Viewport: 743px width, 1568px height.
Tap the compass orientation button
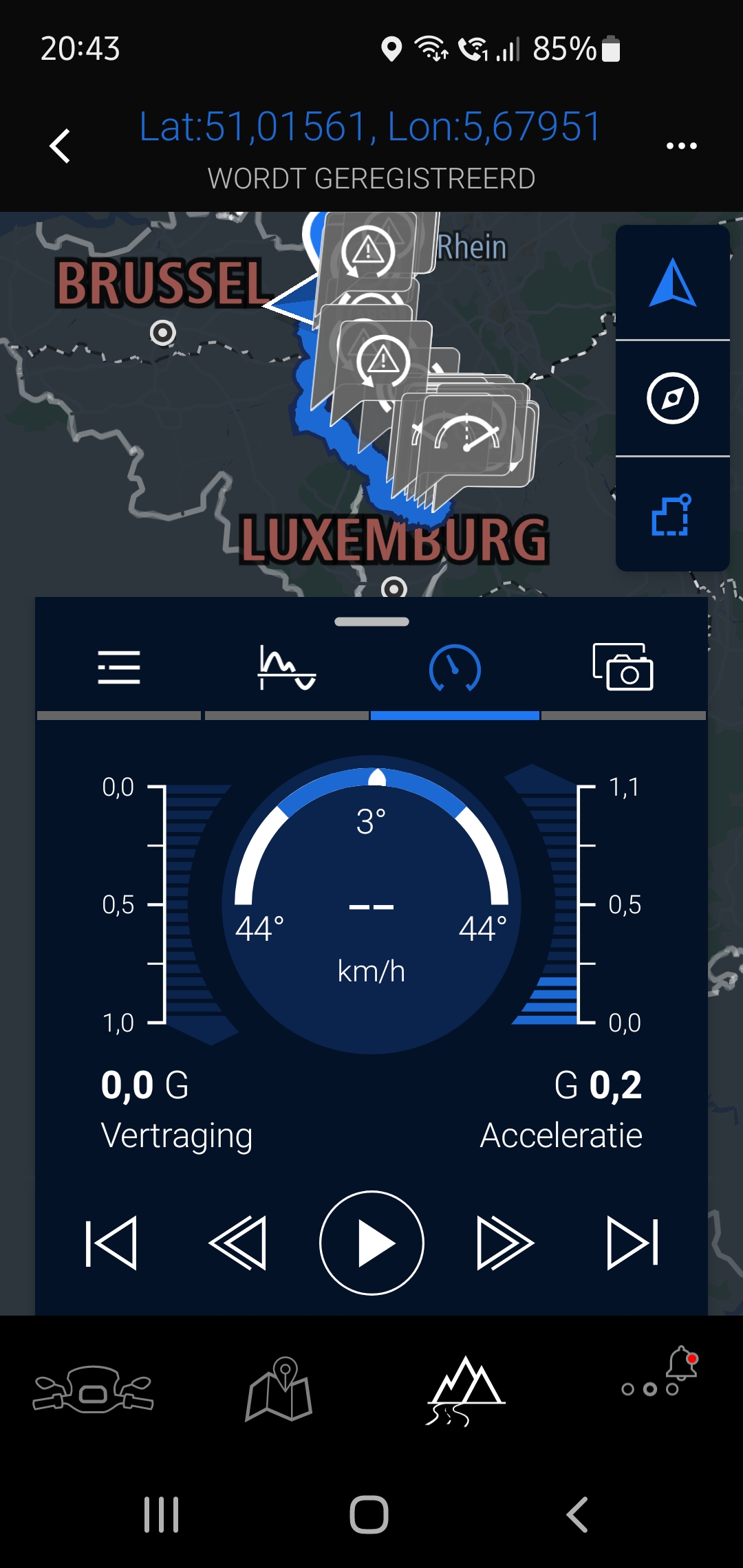pyautogui.click(x=673, y=398)
